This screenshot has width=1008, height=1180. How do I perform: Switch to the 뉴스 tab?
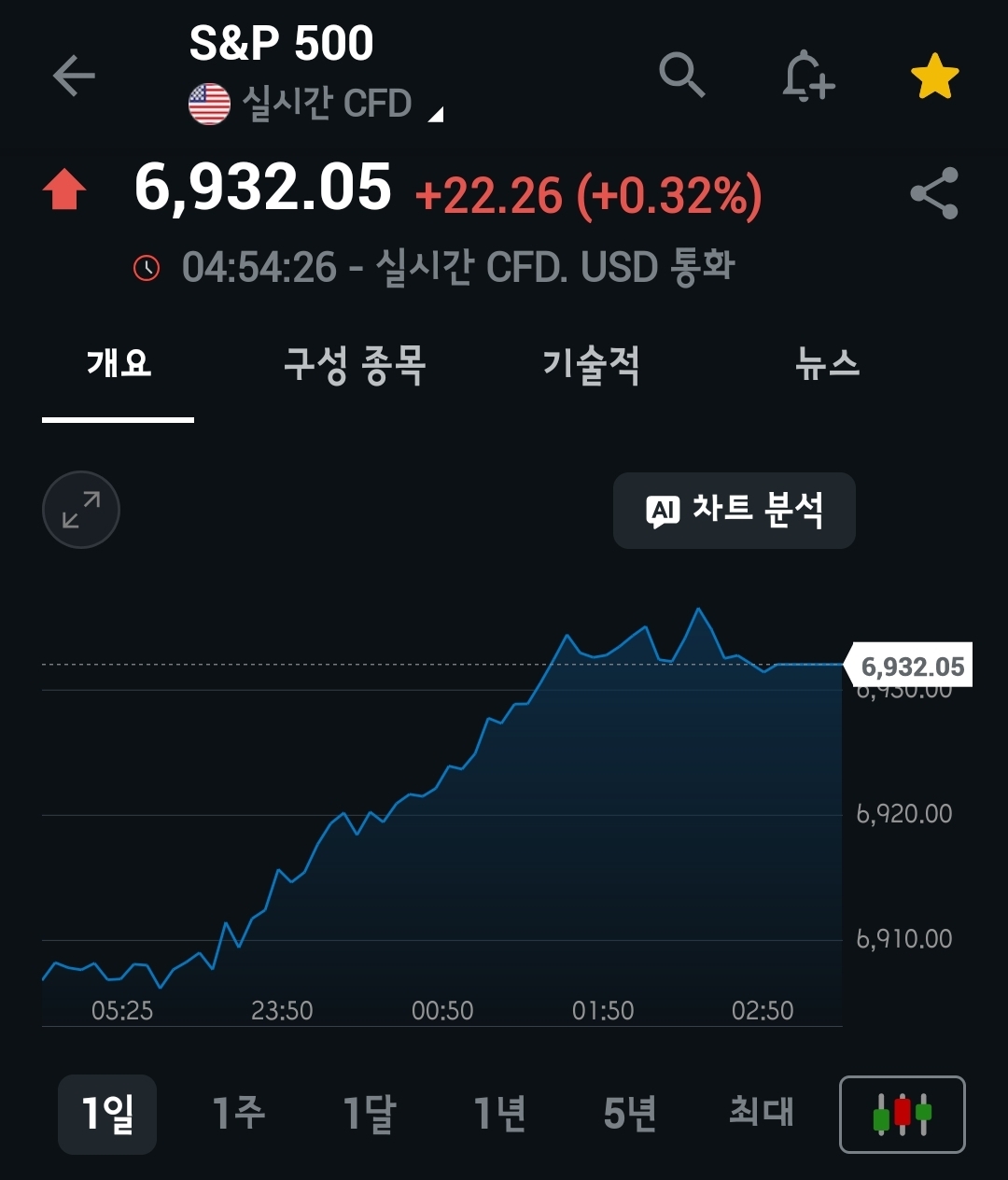827,364
